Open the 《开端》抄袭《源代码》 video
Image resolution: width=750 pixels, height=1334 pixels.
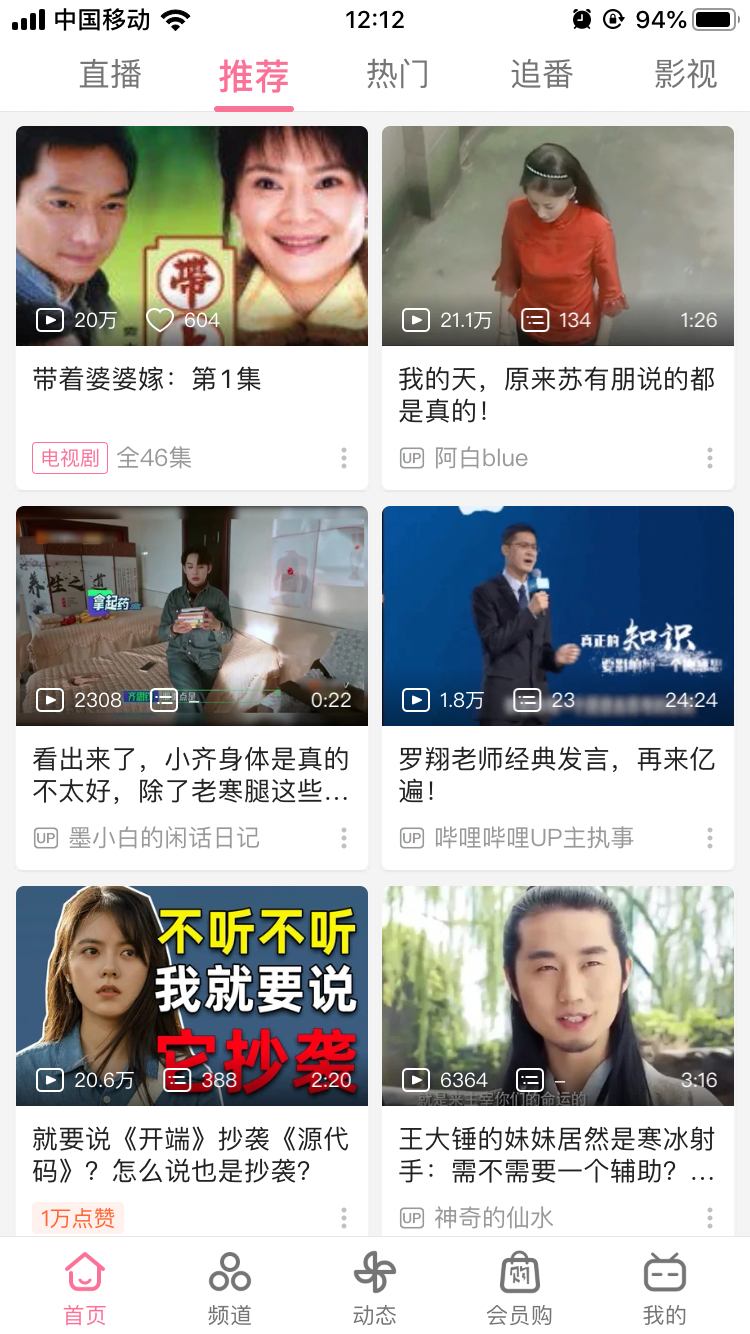(192, 996)
